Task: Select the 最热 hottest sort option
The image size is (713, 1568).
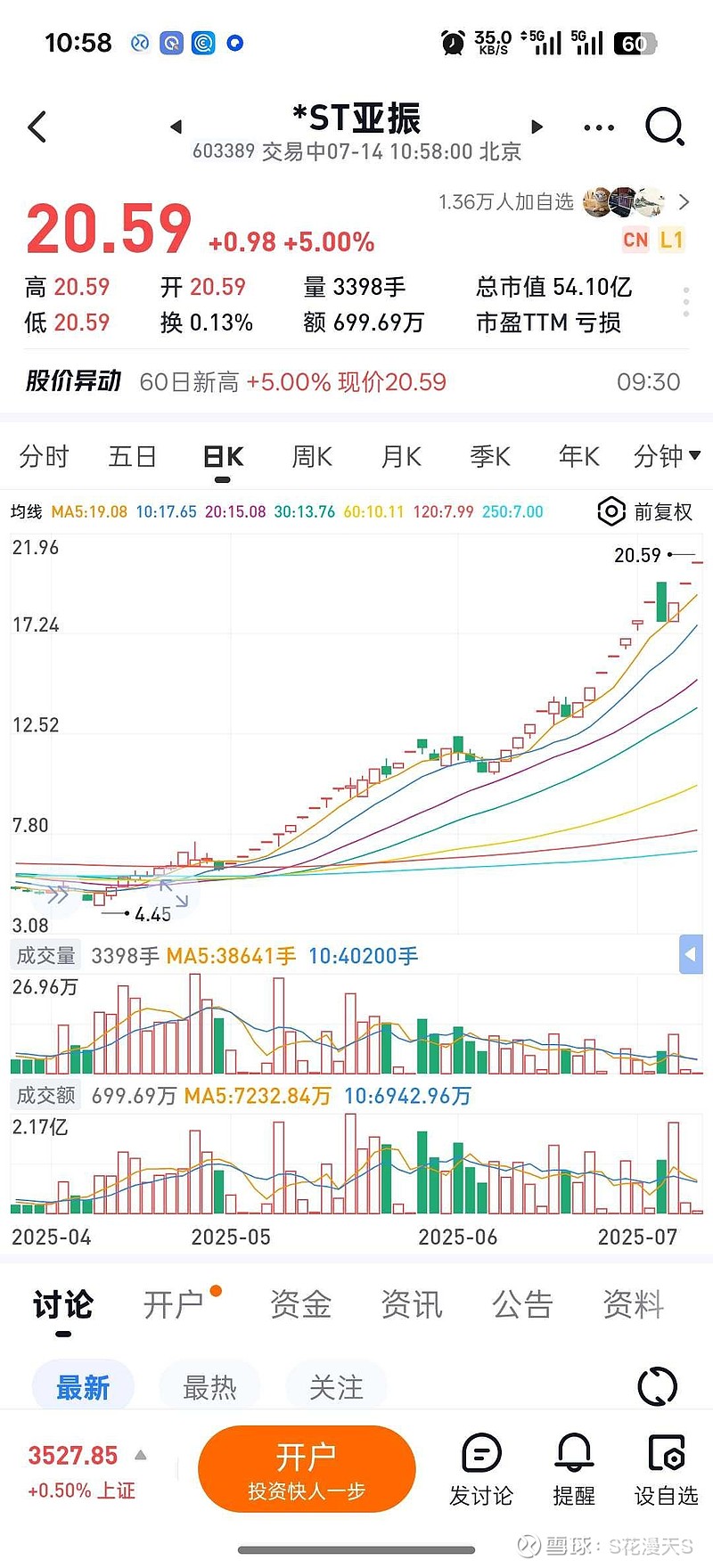Action: click(x=210, y=1386)
